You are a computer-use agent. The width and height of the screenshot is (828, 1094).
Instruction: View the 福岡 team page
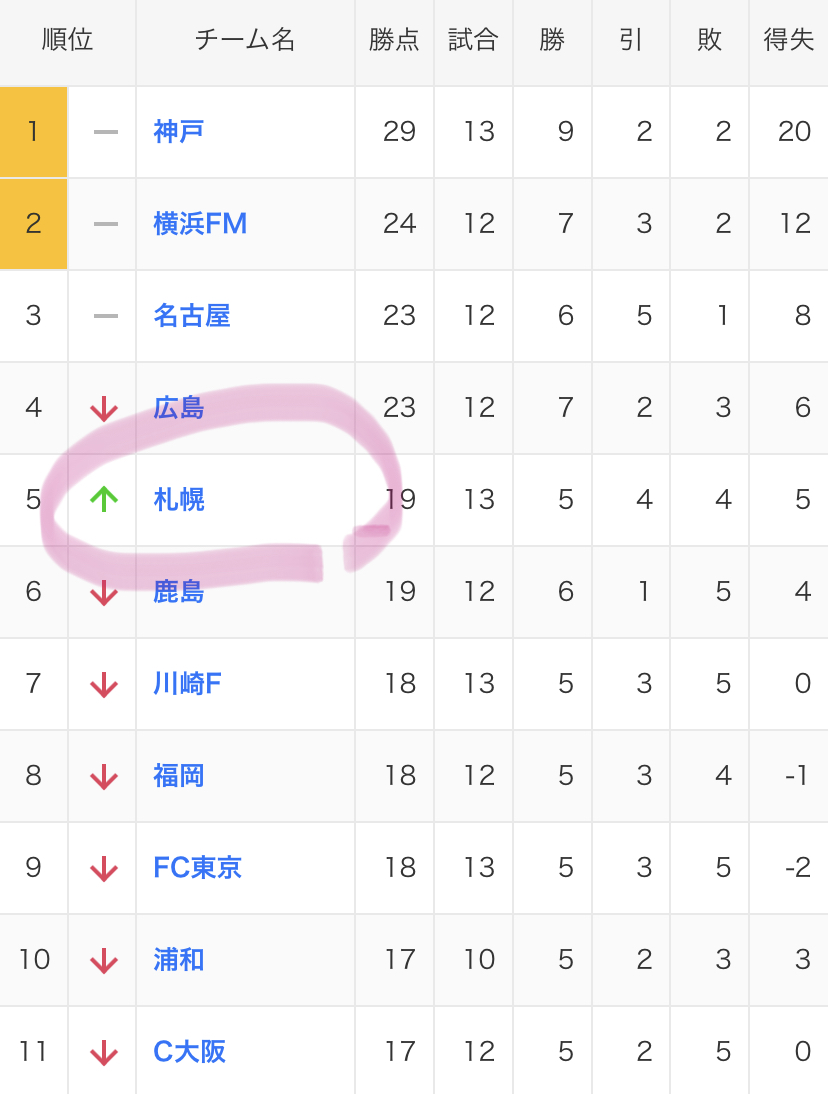[179, 776]
